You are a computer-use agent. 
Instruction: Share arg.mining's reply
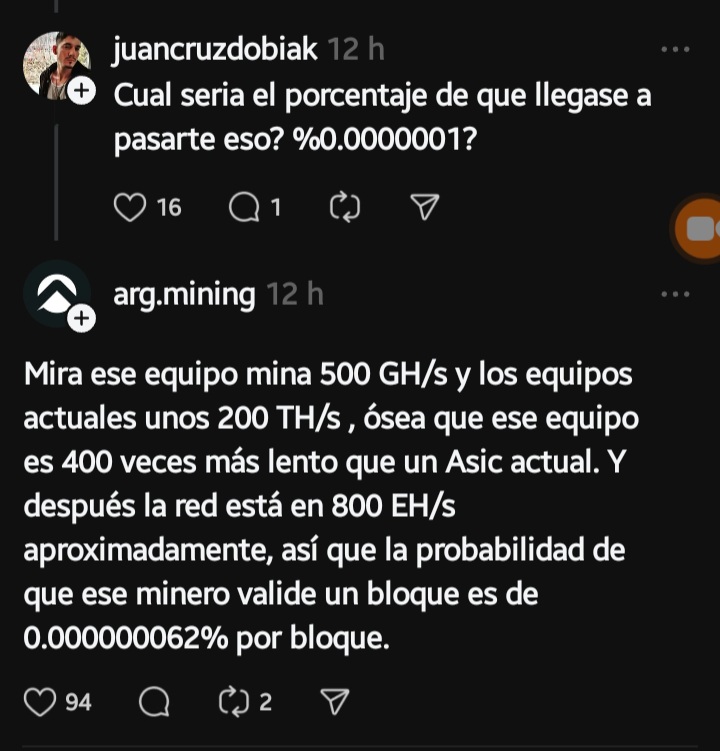pyautogui.click(x=335, y=702)
